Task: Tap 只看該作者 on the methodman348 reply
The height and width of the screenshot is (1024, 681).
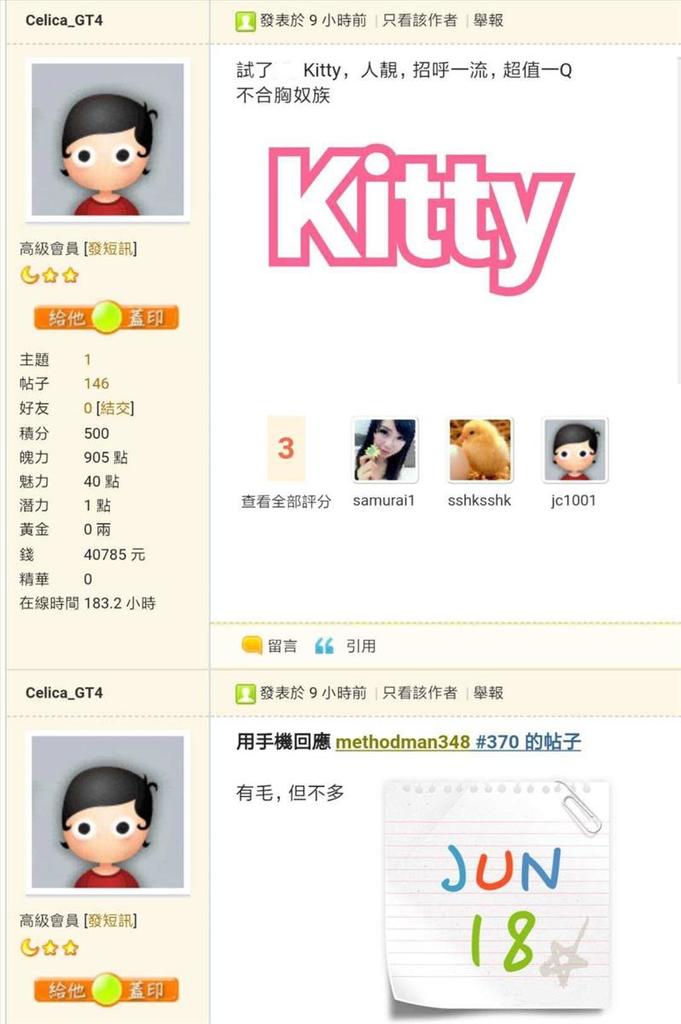Action: 419,692
